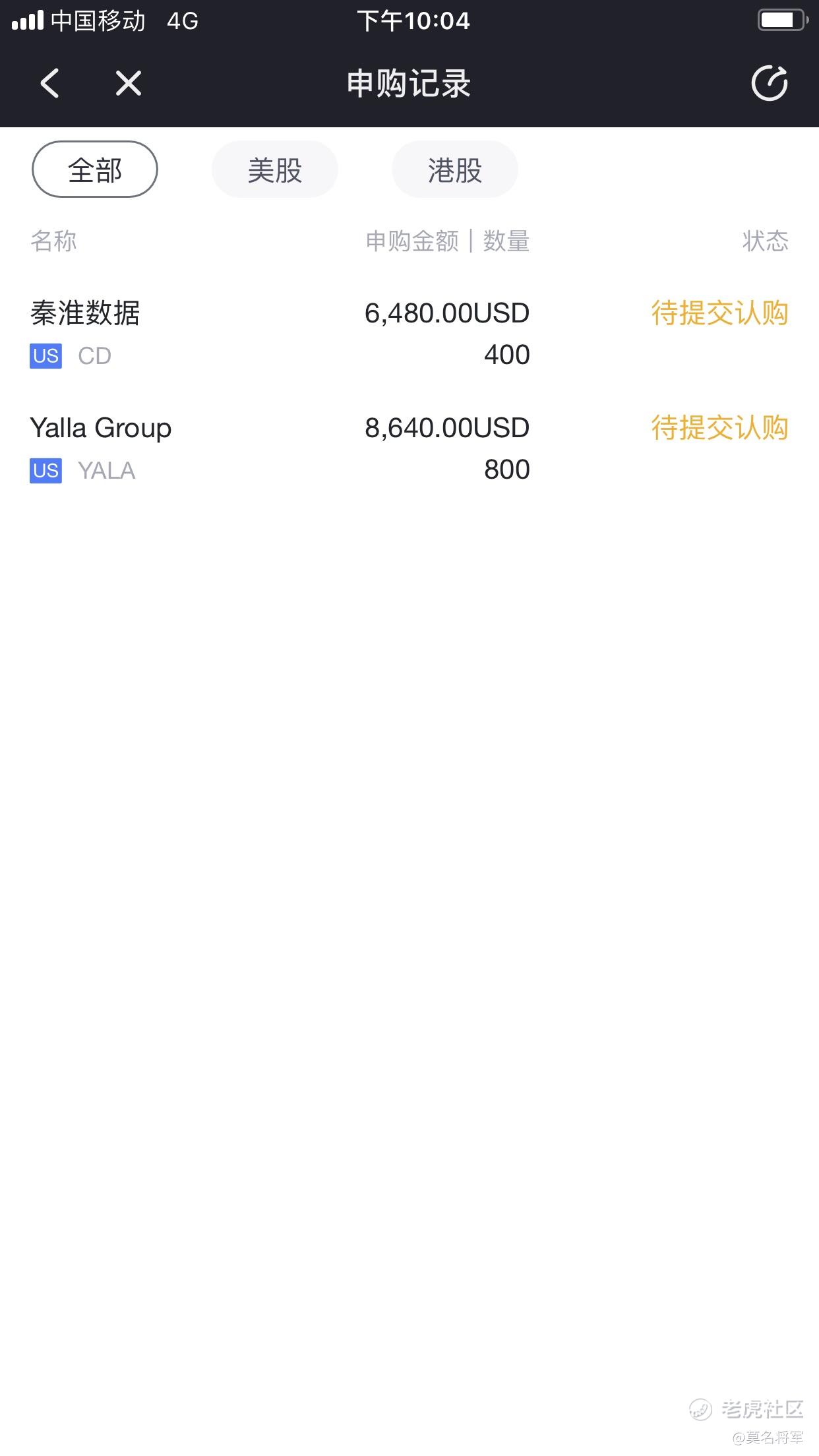Switch to the 美股 filter
819x1456 pixels.
[275, 169]
